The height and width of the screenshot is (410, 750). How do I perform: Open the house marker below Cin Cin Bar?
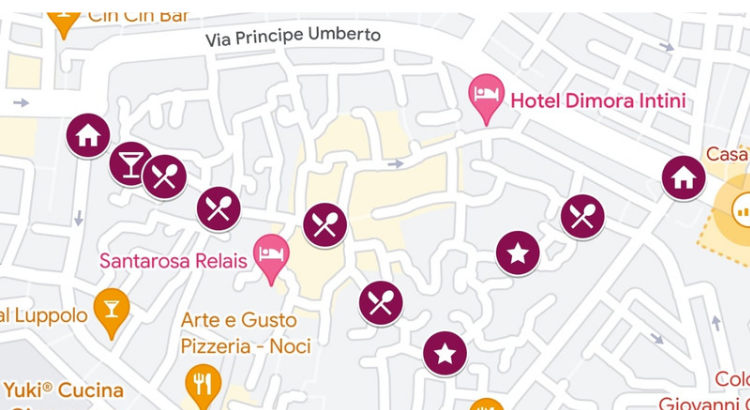pos(88,135)
